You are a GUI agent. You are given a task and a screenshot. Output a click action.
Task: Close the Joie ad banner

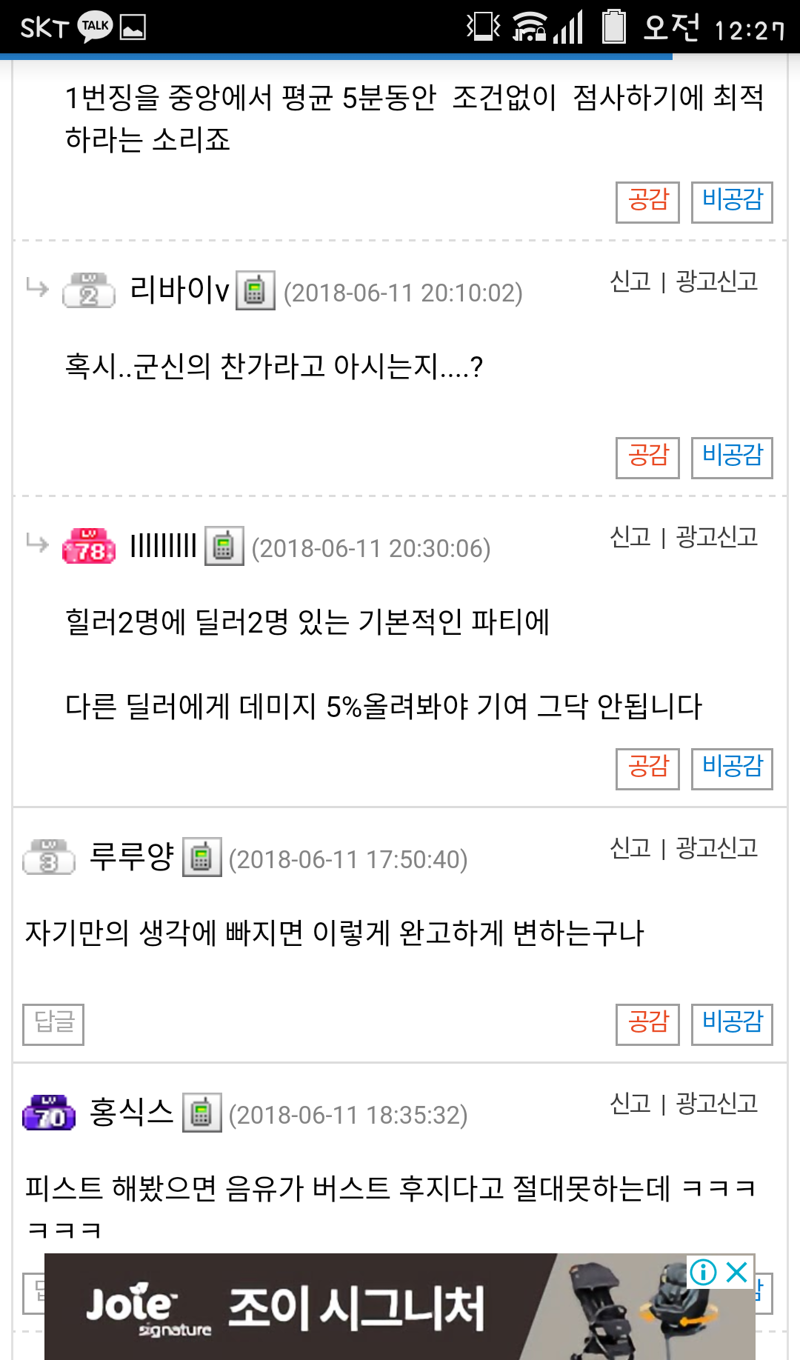[737, 1272]
